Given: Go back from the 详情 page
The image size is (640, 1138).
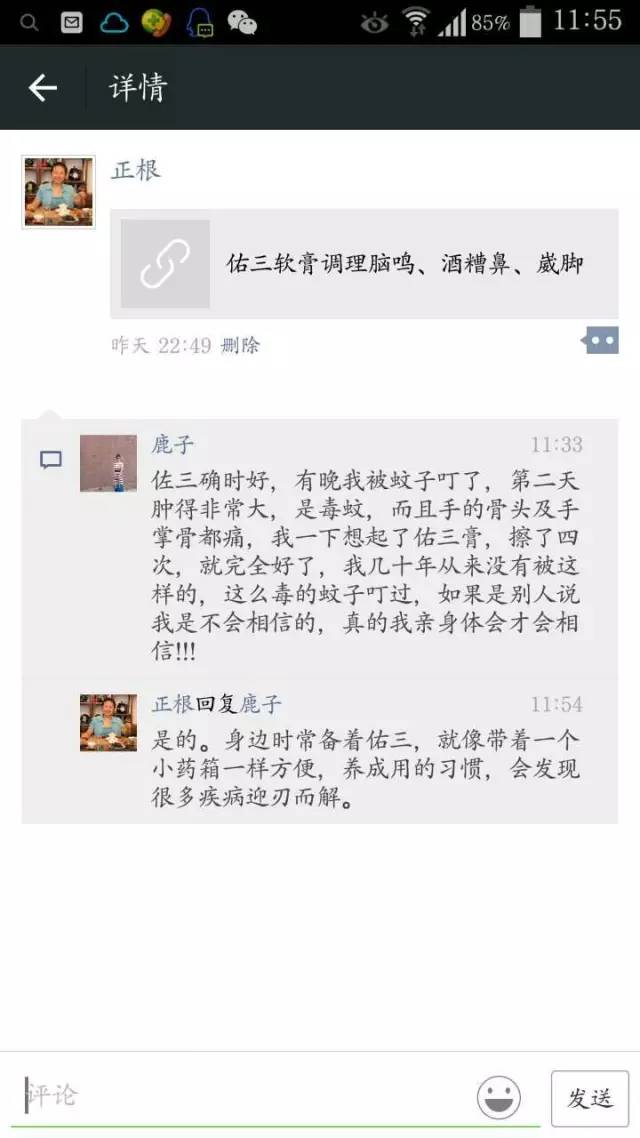Looking at the screenshot, I should 42,89.
